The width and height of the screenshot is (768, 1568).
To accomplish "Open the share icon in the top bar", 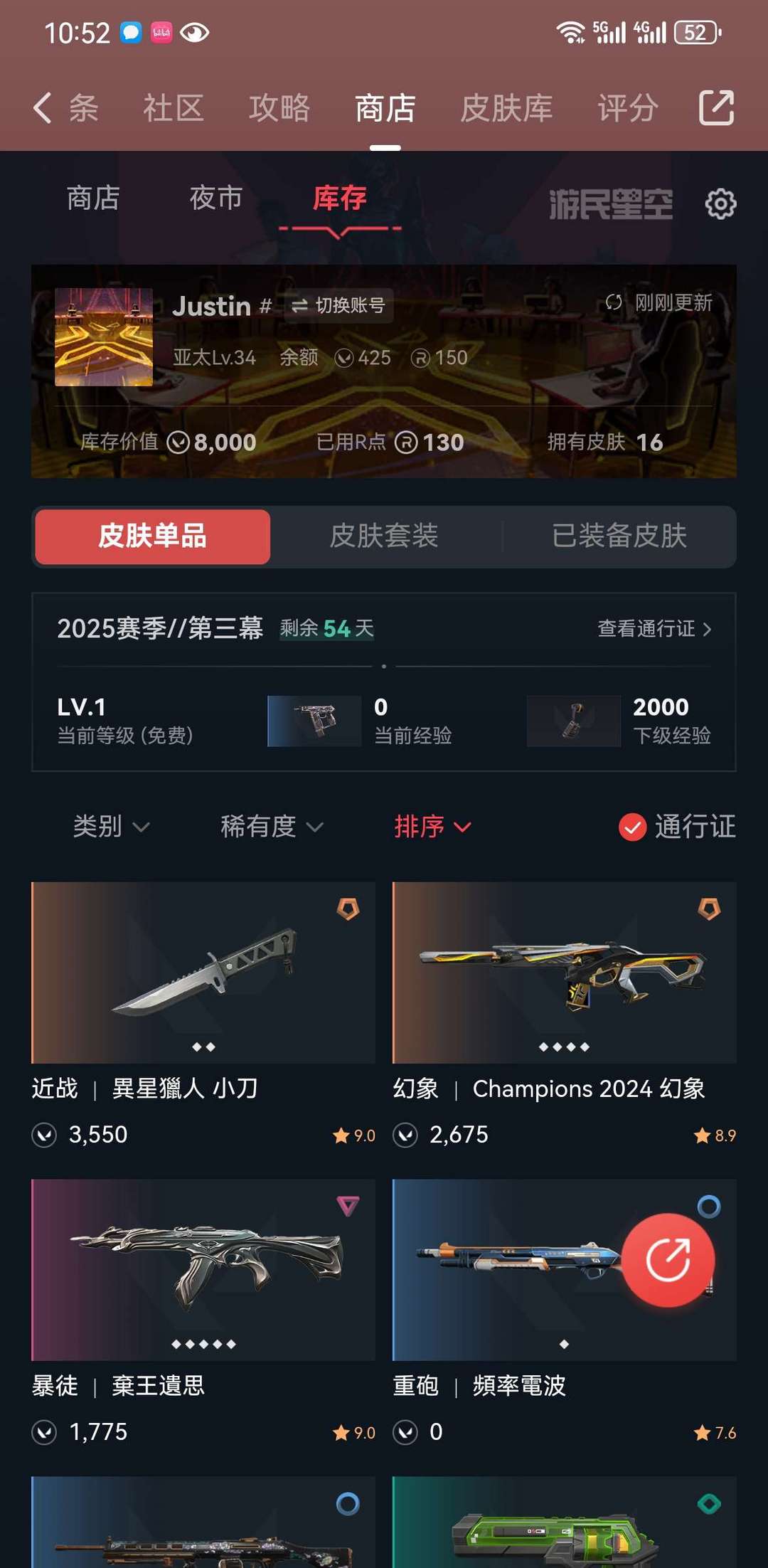I will tap(716, 108).
